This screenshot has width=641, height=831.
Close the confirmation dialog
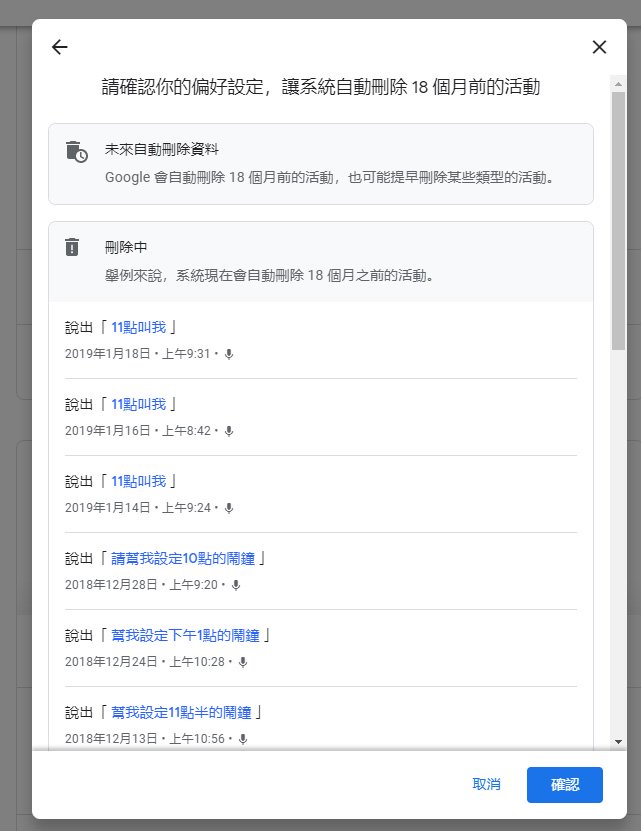(x=599, y=47)
